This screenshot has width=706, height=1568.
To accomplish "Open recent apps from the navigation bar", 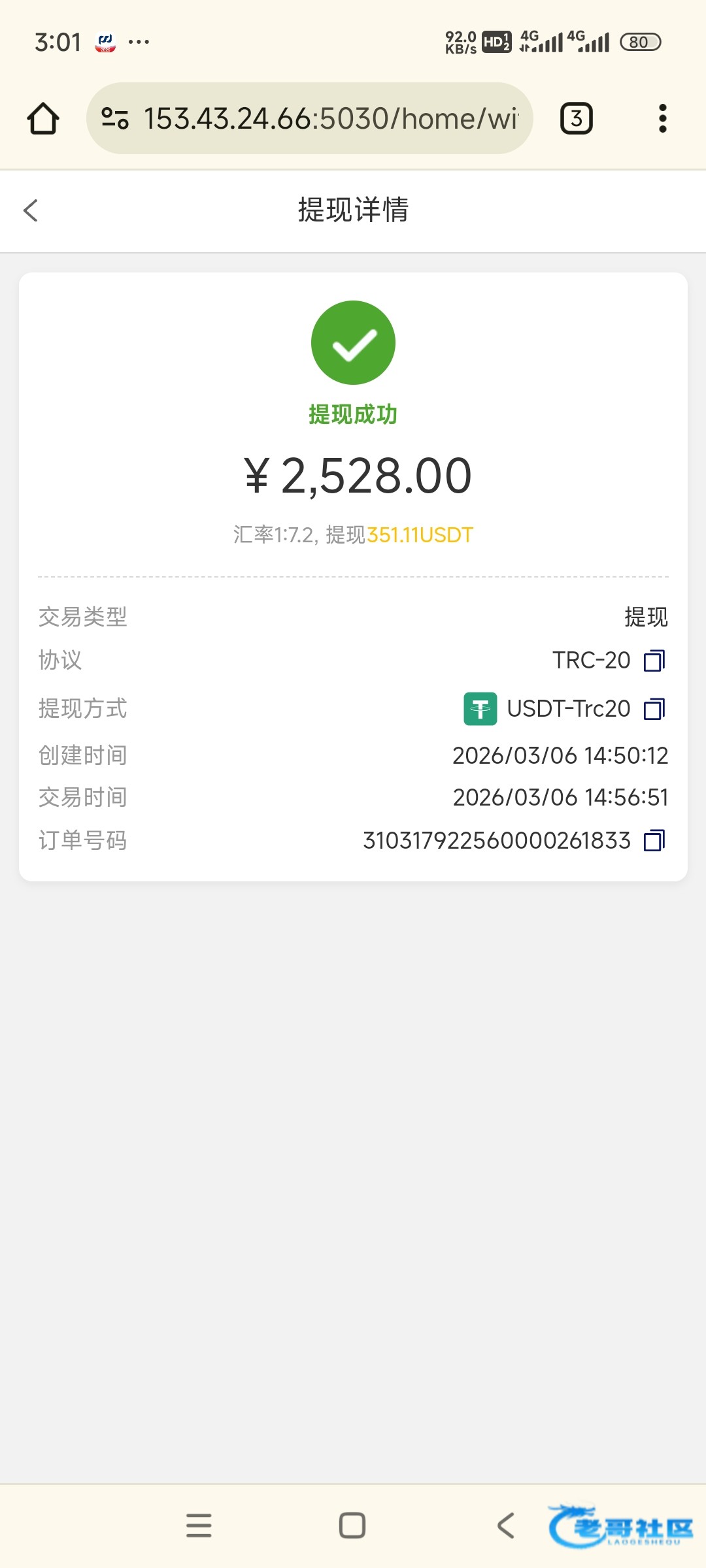I will pyautogui.click(x=199, y=1526).
